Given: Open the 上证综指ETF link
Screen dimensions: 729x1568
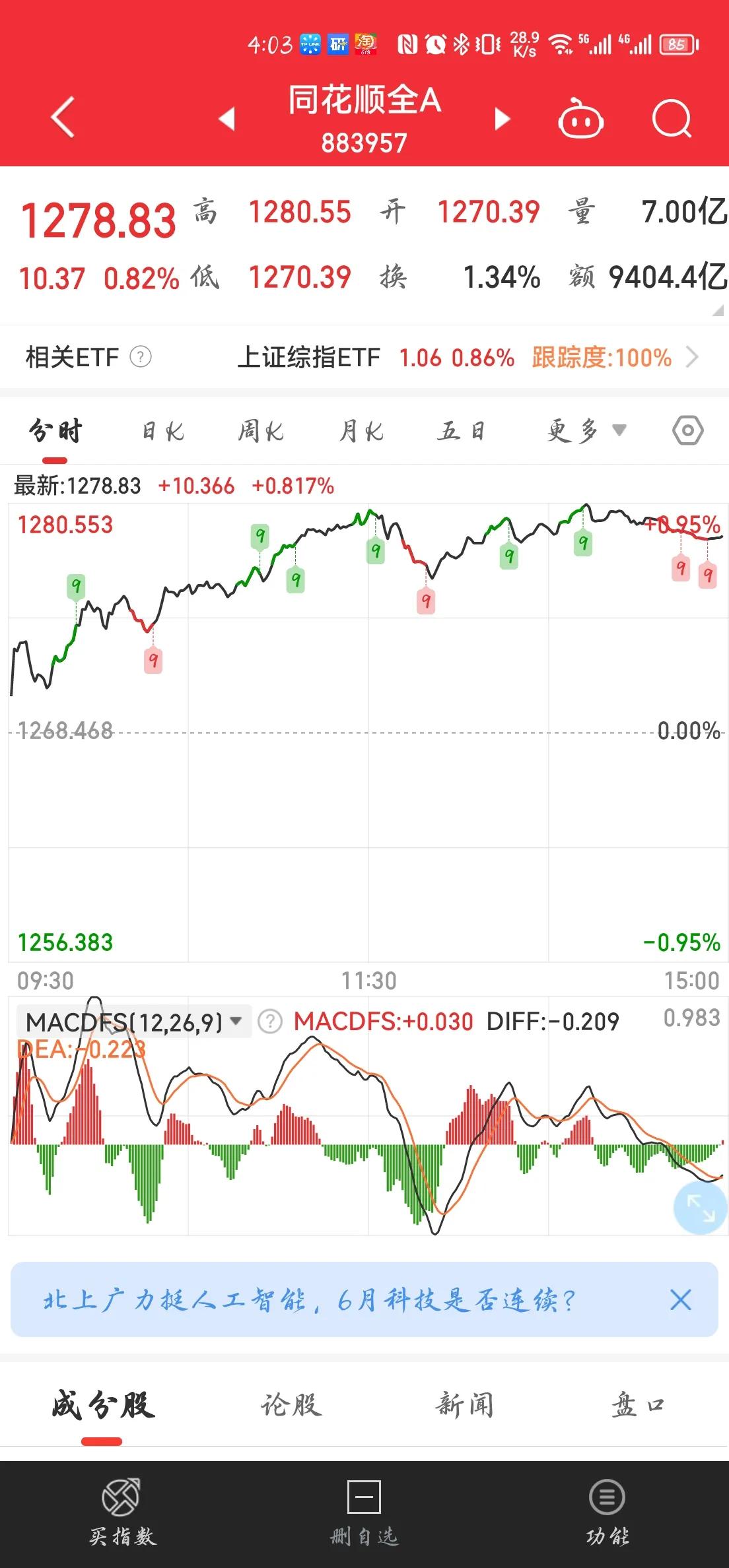Looking at the screenshot, I should point(309,356).
